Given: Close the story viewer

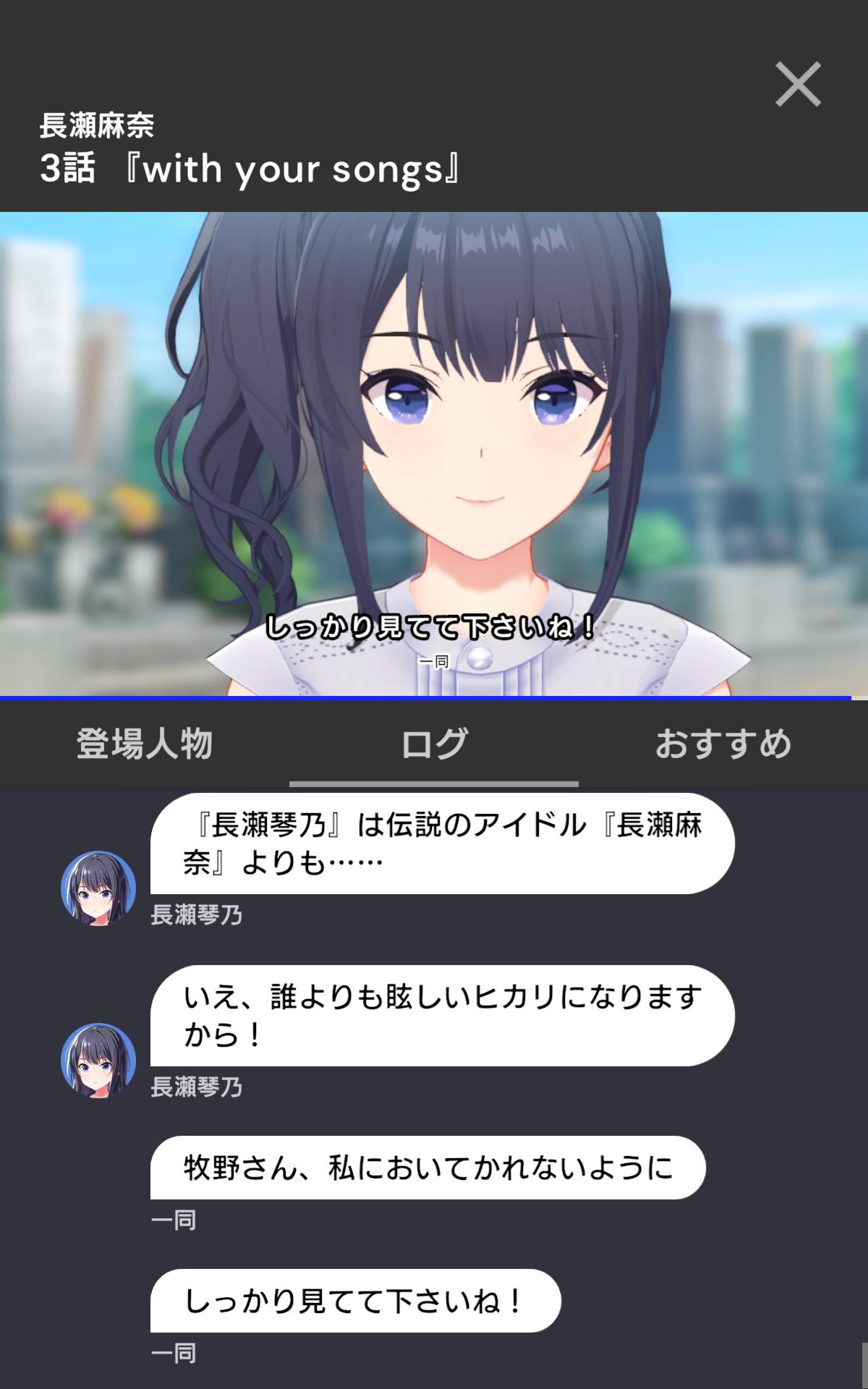Looking at the screenshot, I should coord(798,84).
